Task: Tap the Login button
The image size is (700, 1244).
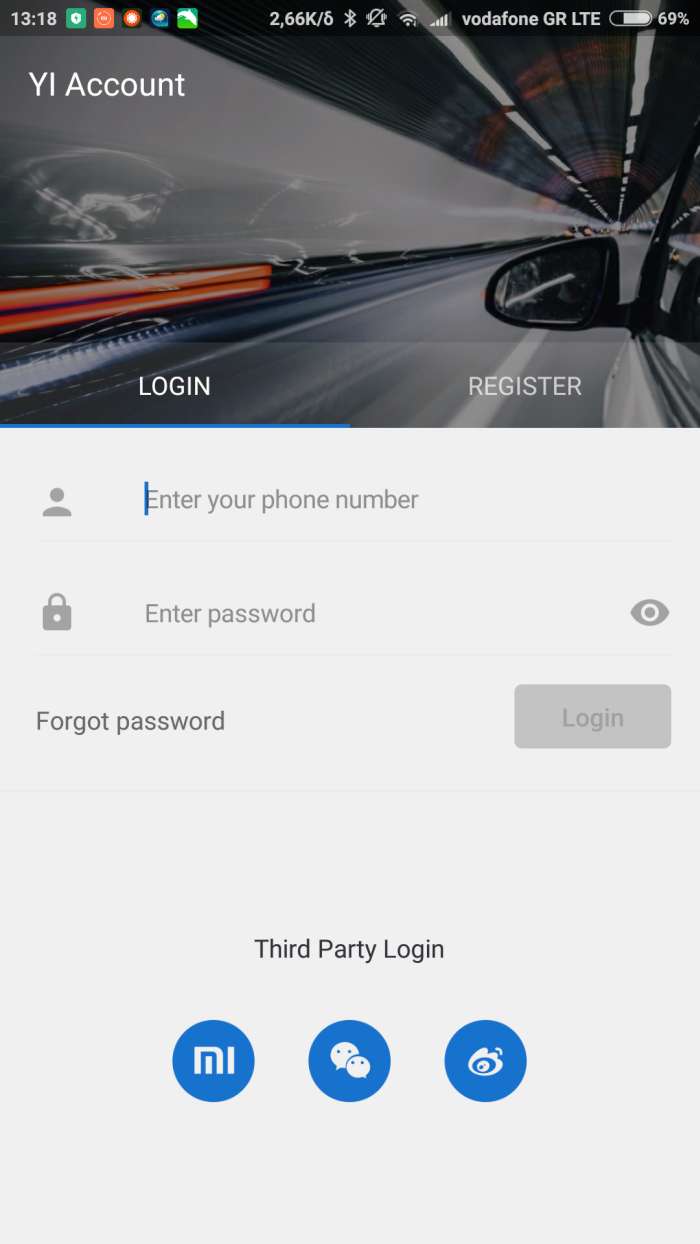Action: click(x=592, y=717)
